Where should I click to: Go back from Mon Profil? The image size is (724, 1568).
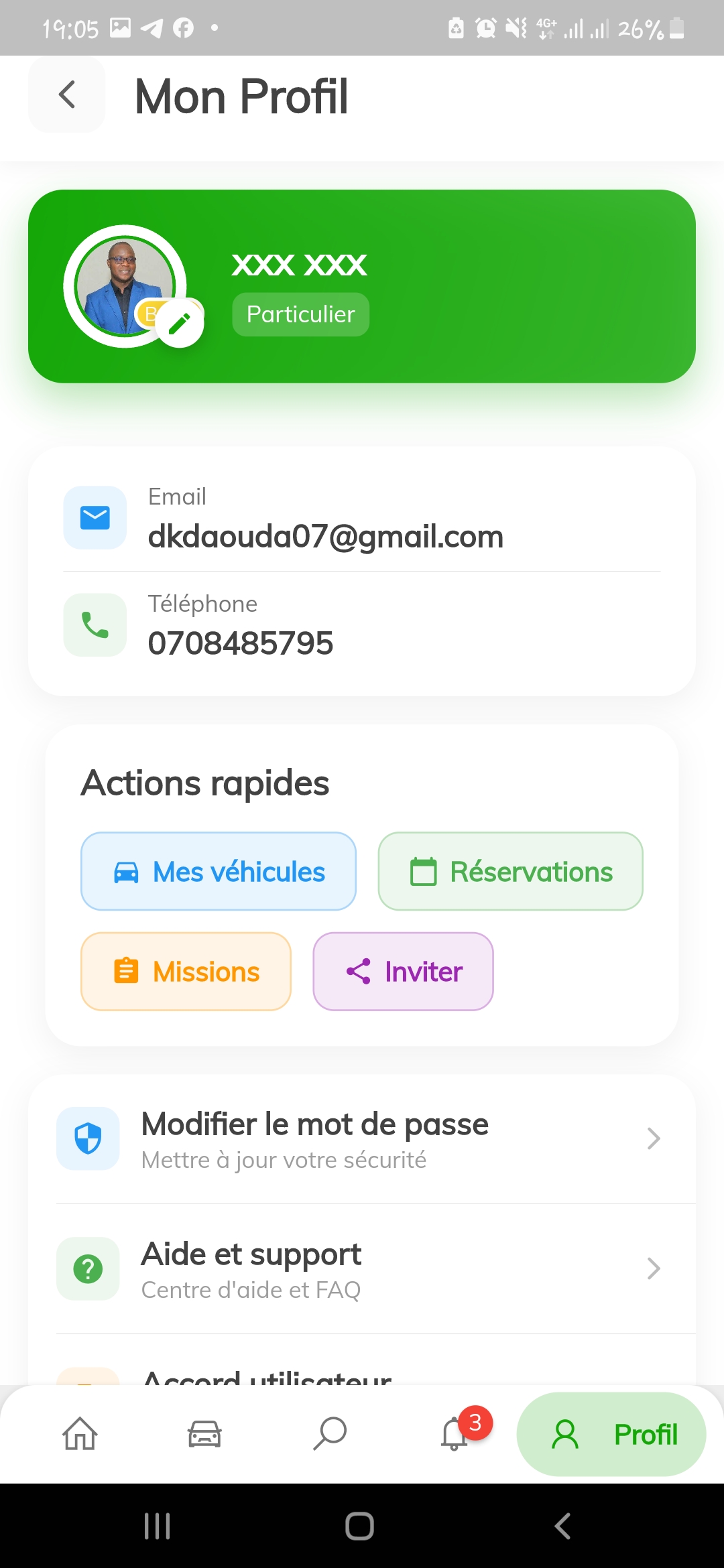click(66, 94)
